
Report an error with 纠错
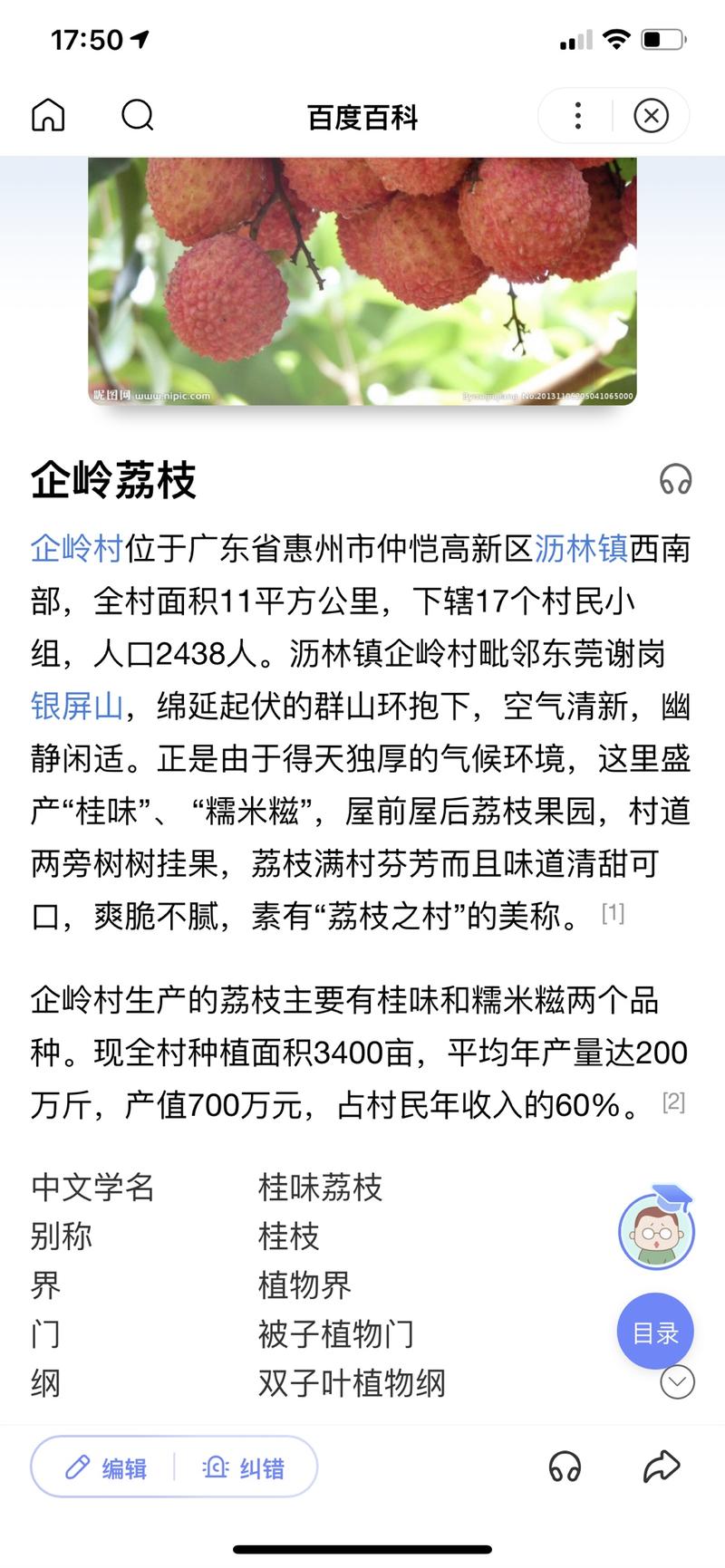point(243,1467)
